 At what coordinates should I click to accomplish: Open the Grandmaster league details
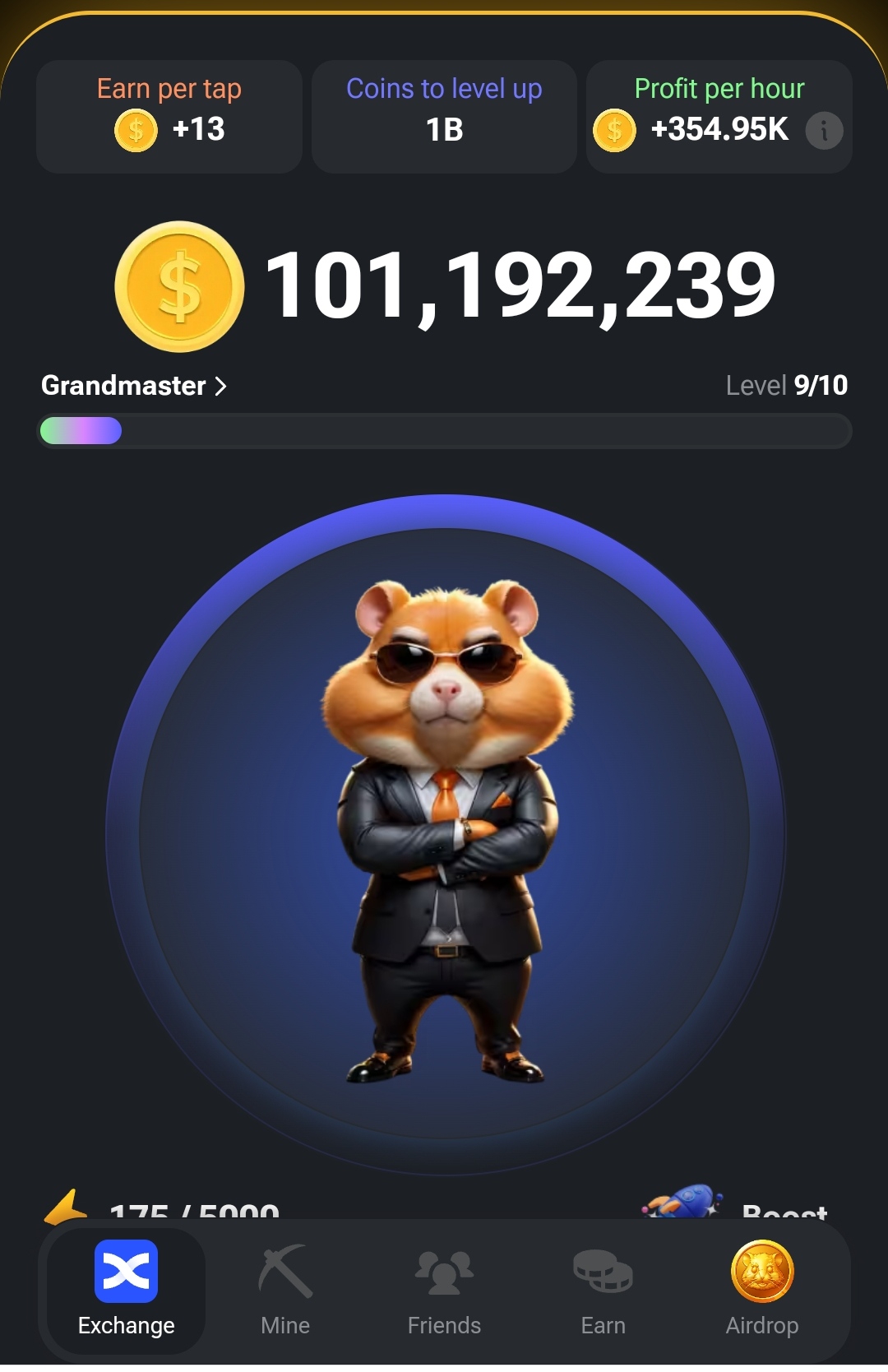(134, 386)
